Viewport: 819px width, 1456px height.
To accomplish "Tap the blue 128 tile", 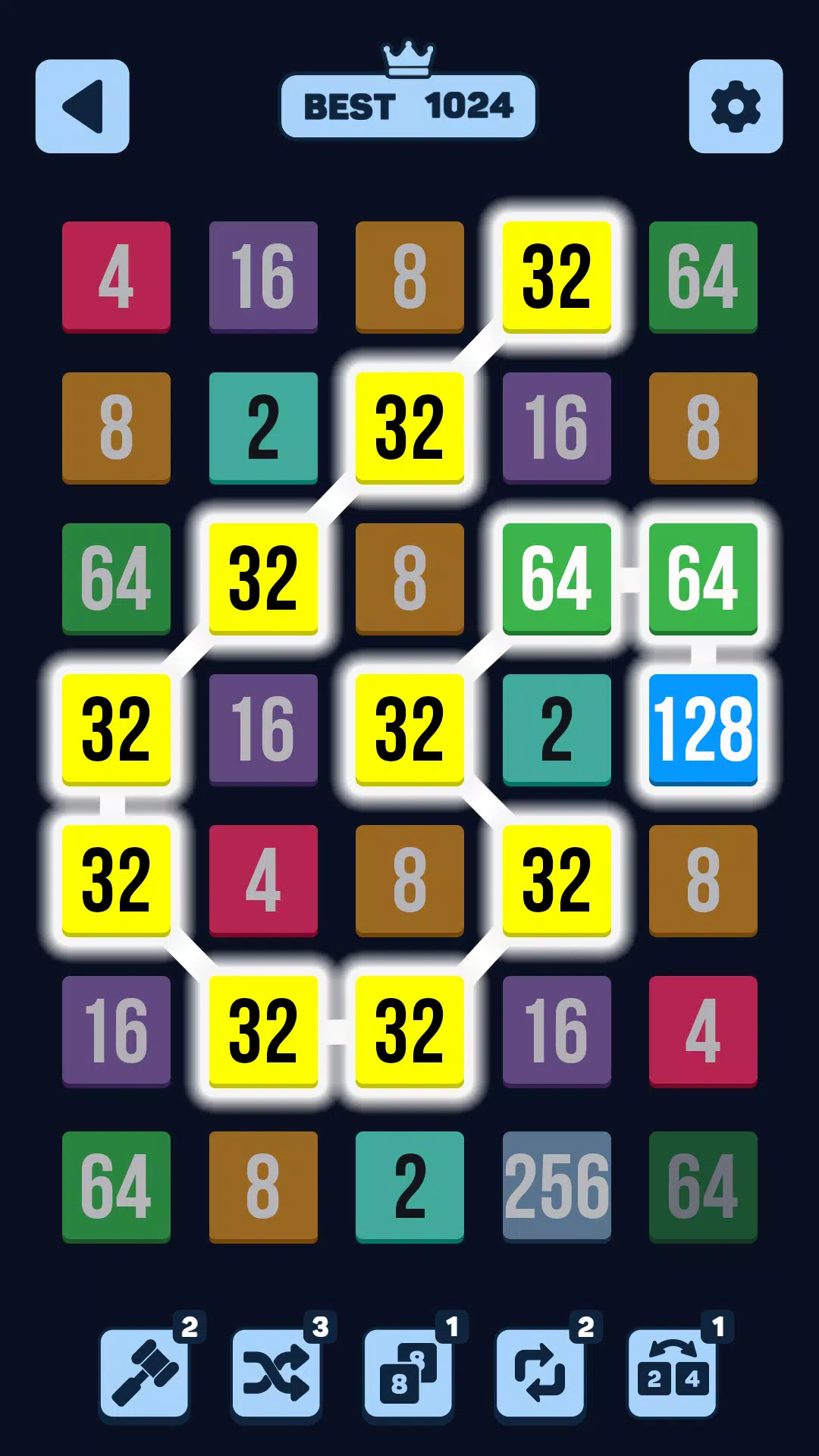I will 703,729.
